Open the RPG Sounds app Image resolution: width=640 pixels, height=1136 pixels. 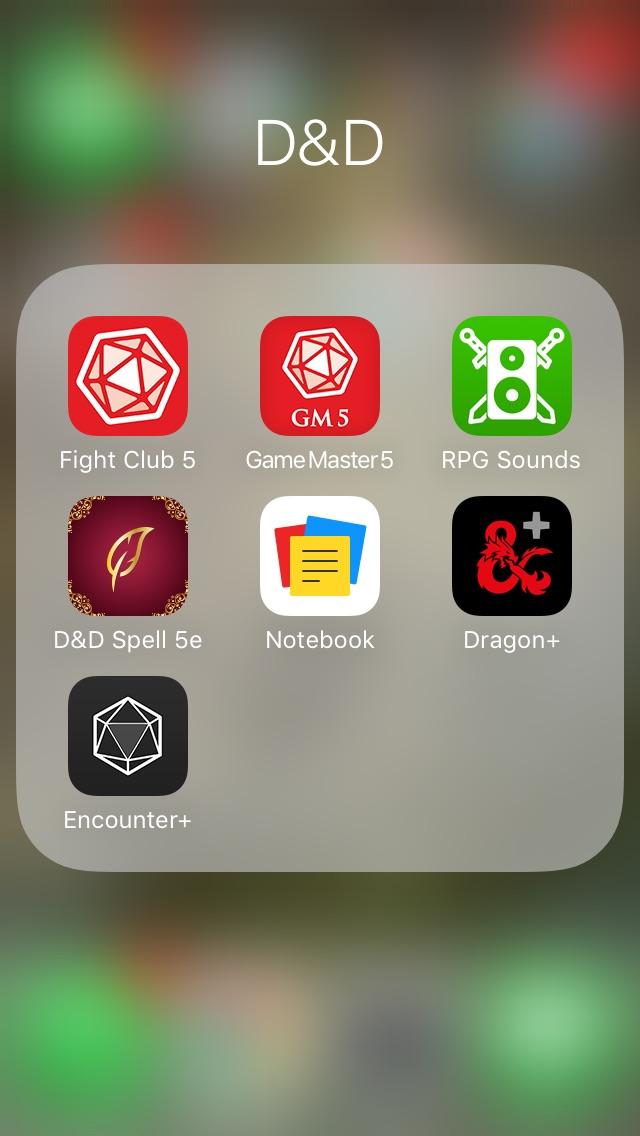click(x=511, y=376)
